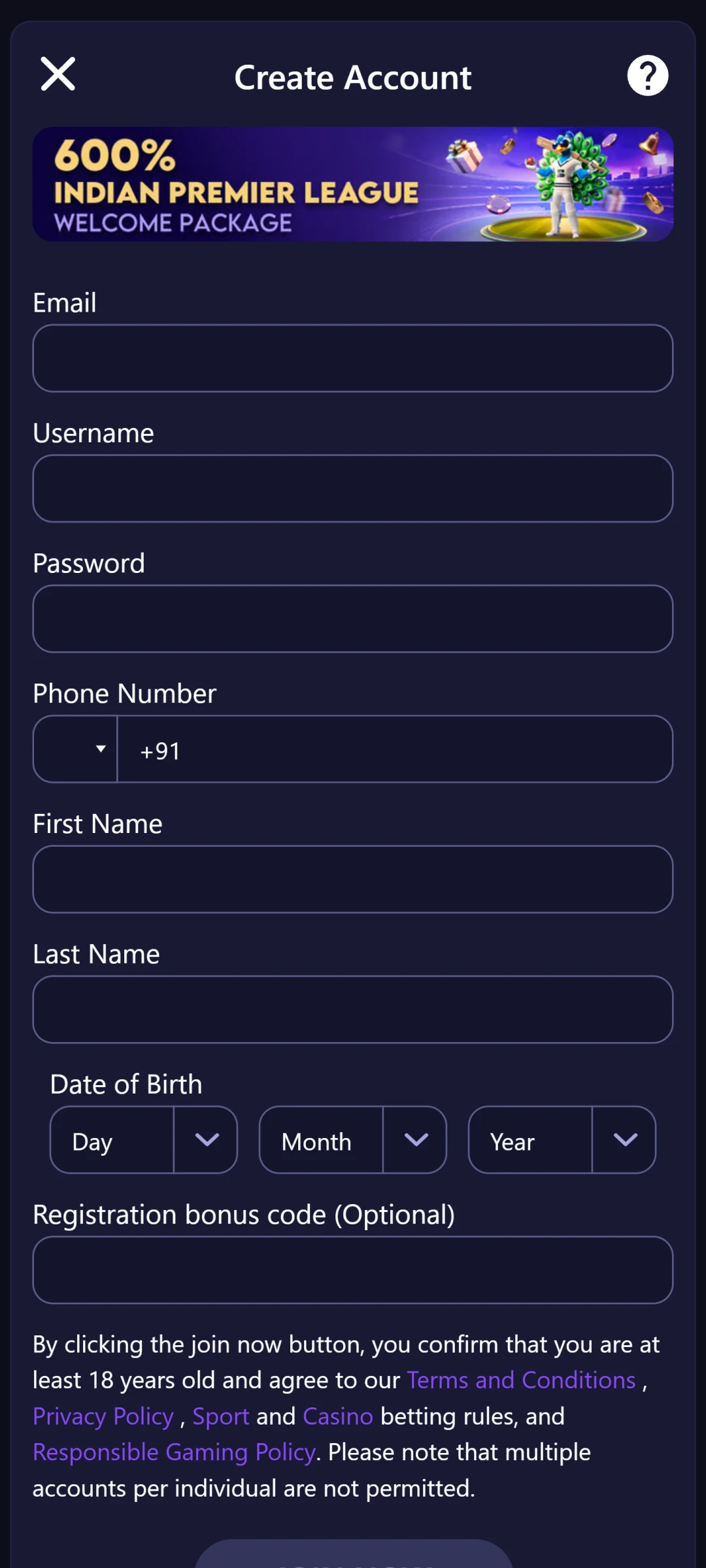Expand the Day dropdown
The height and width of the screenshot is (1568, 706).
tap(207, 1140)
